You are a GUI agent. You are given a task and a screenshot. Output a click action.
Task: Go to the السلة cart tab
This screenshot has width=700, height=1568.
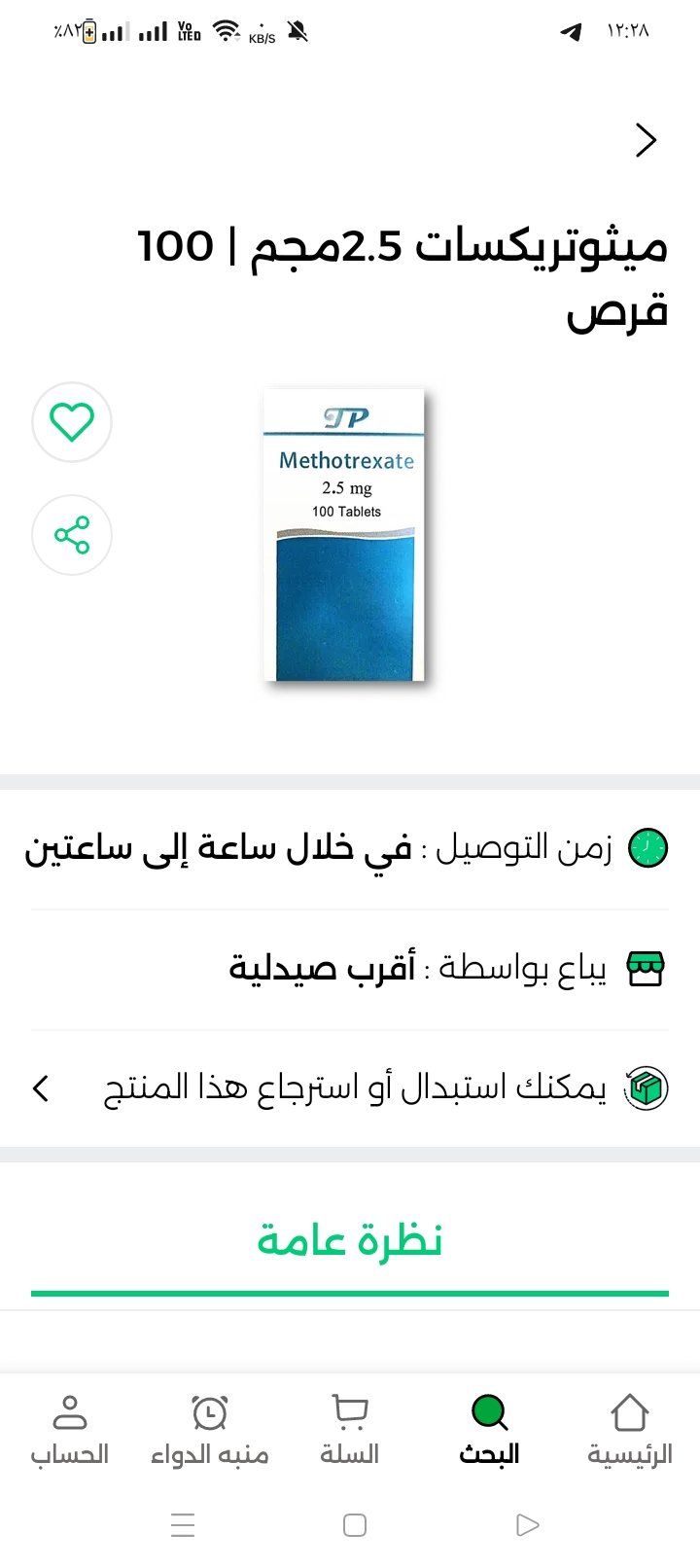pyautogui.click(x=350, y=1429)
